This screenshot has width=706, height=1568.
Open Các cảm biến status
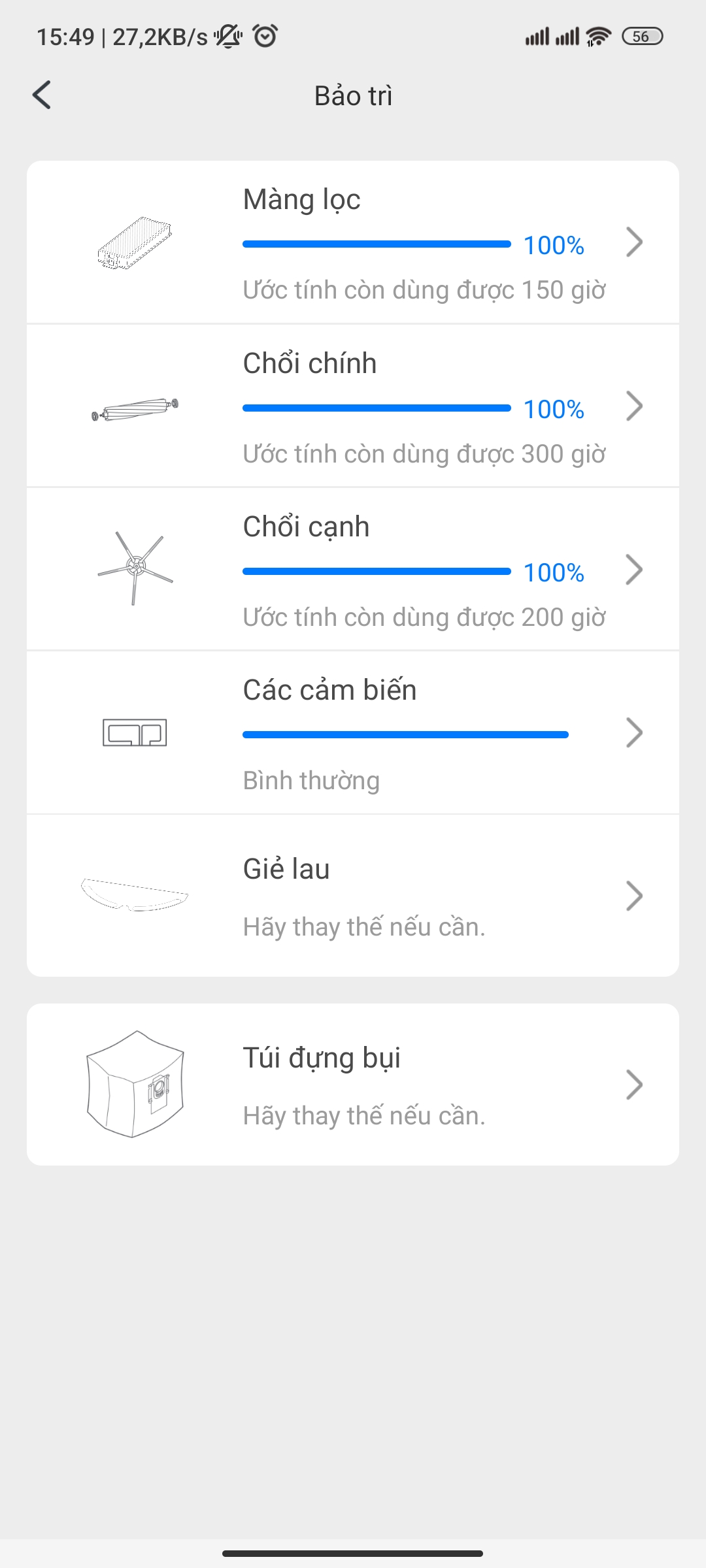click(x=353, y=732)
